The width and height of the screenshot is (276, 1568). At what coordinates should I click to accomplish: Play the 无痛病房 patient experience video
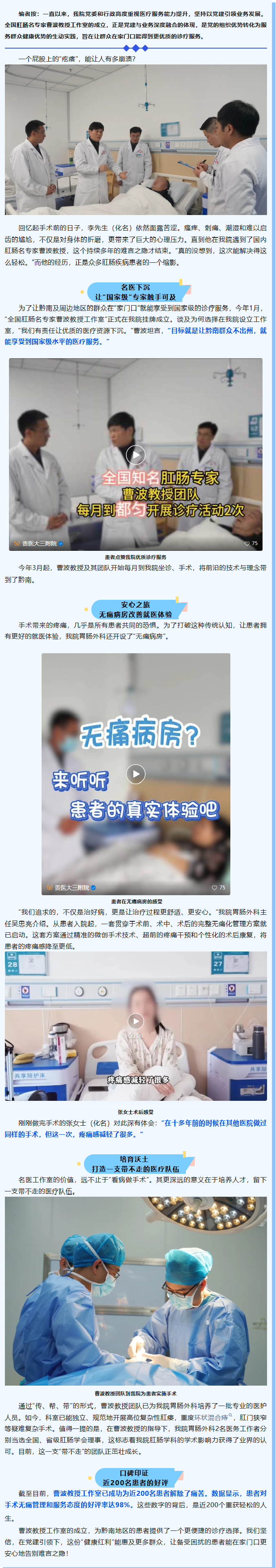pos(135,774)
